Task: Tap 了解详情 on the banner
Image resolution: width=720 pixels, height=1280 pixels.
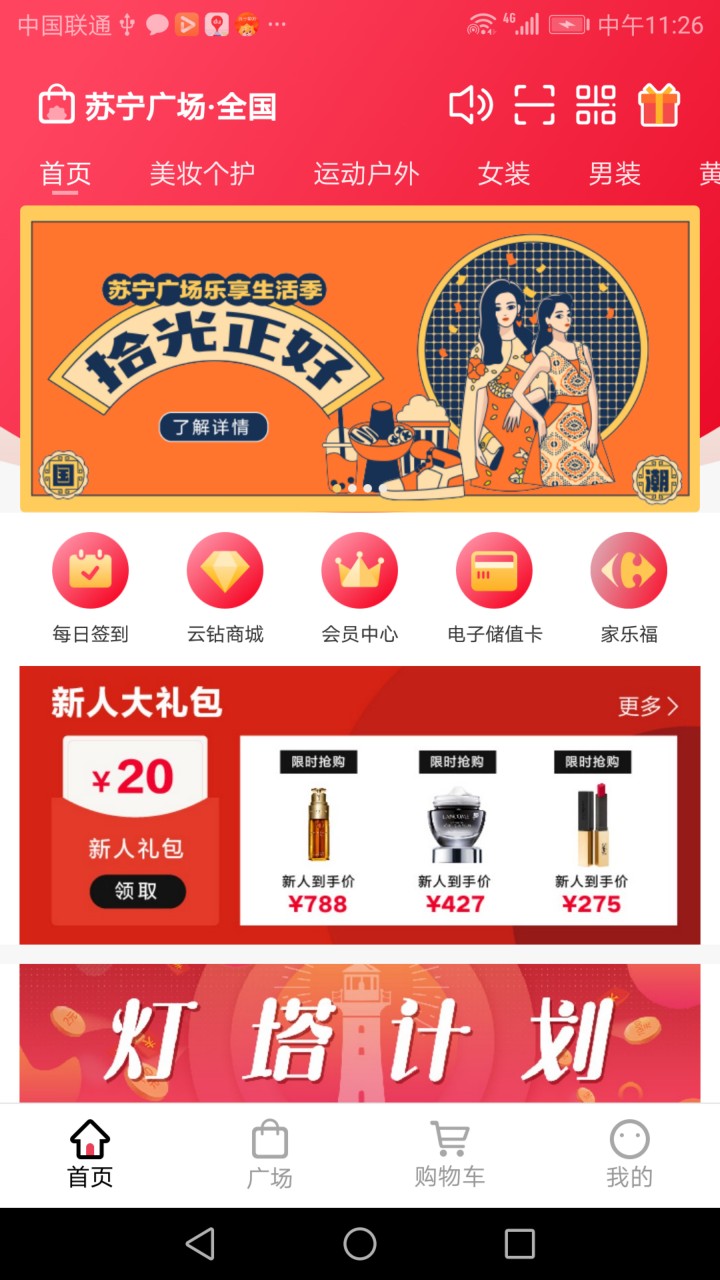Action: pos(213,427)
